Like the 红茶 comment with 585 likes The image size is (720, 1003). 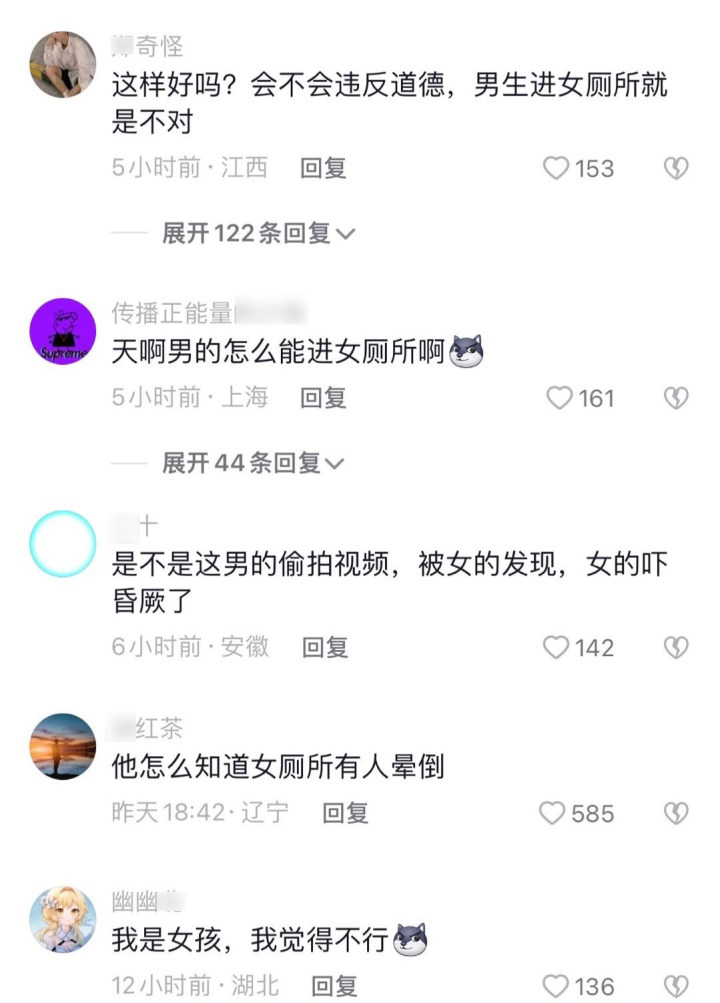(x=552, y=813)
